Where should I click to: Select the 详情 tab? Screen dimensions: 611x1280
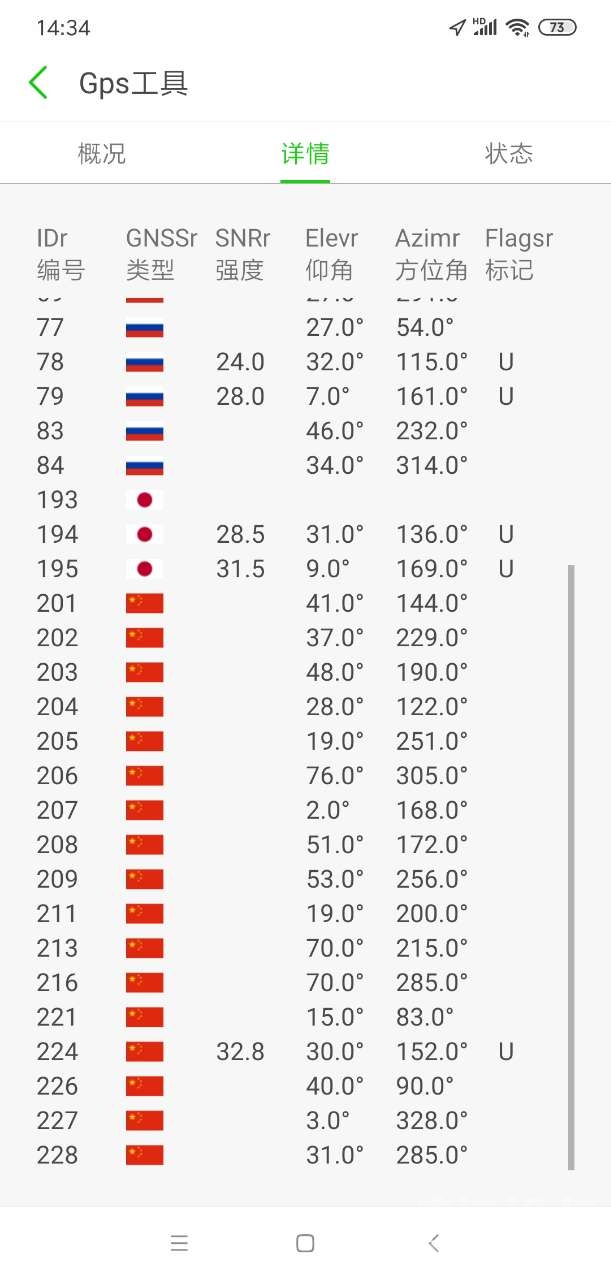coord(305,153)
